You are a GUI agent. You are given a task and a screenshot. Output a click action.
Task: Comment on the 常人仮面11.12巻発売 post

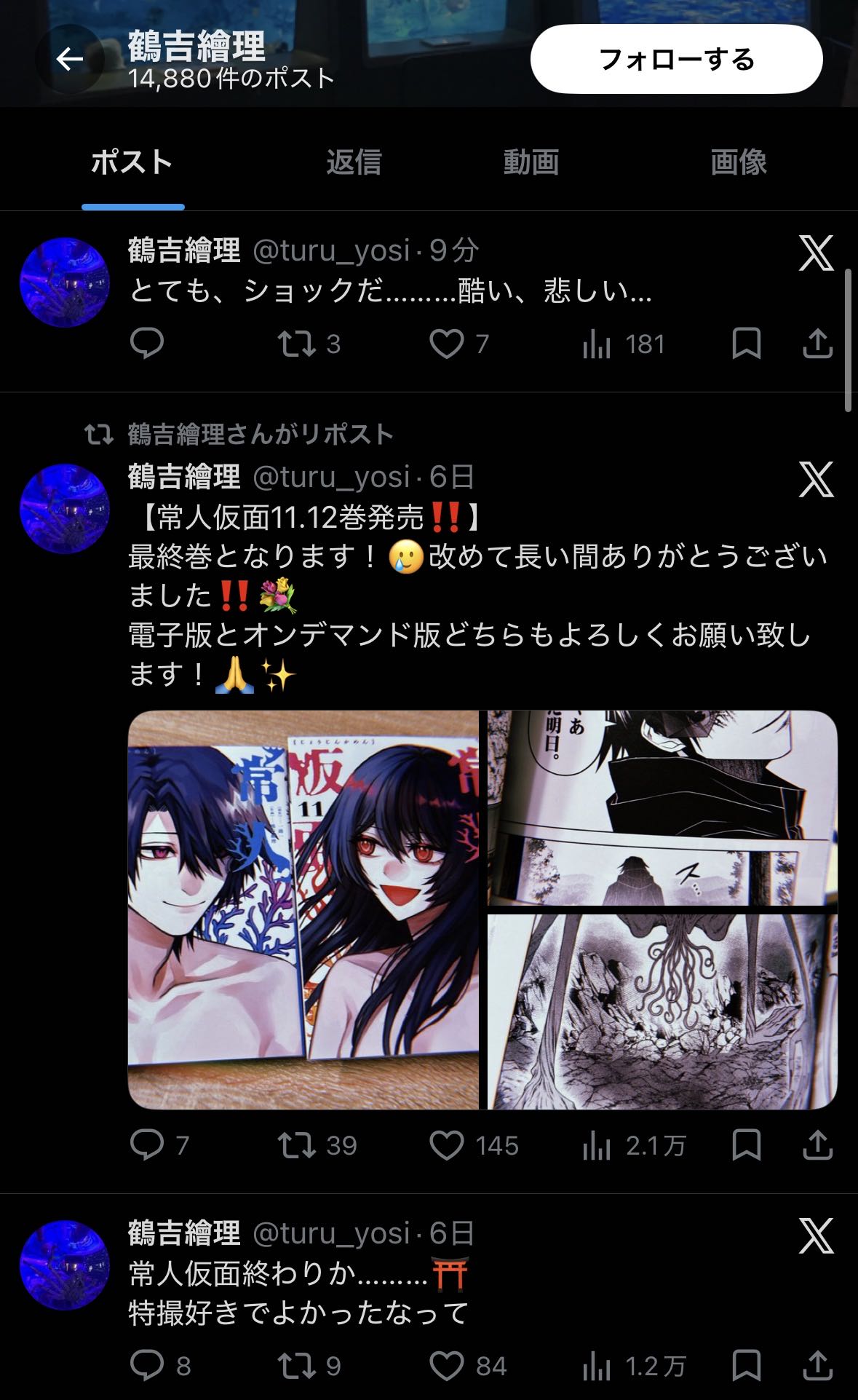[147, 1145]
